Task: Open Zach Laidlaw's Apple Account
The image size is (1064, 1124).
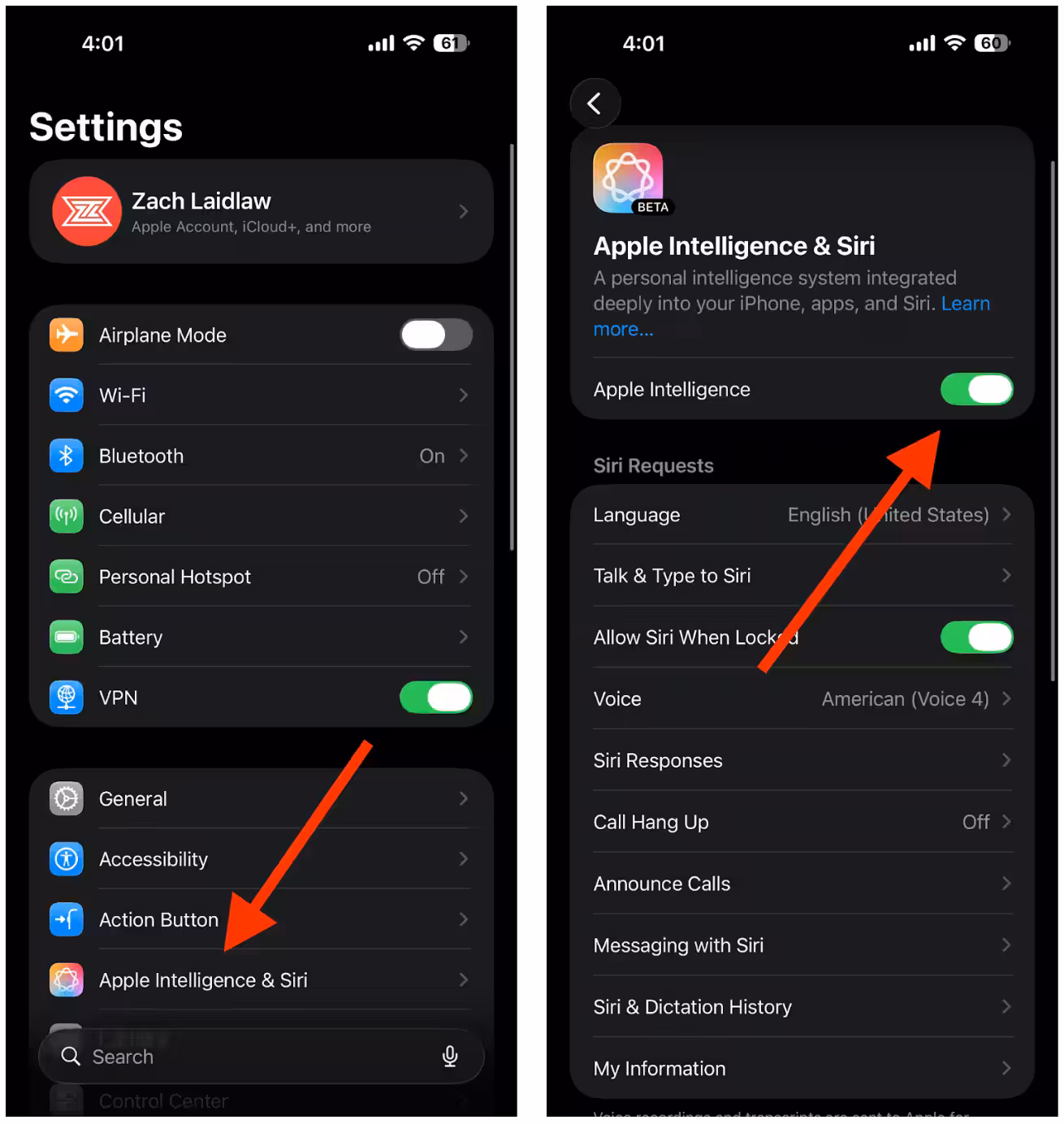Action: coord(260,212)
